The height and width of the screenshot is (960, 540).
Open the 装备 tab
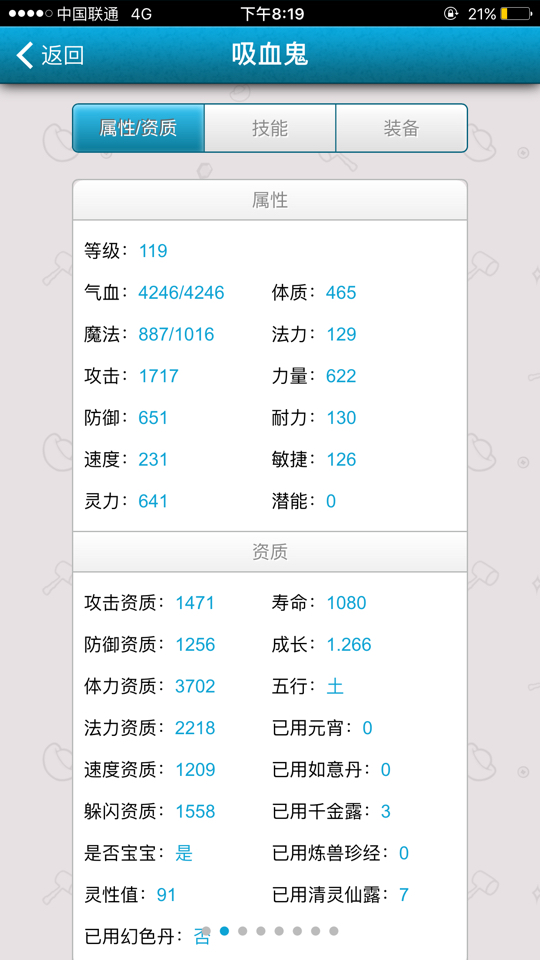tap(402, 128)
